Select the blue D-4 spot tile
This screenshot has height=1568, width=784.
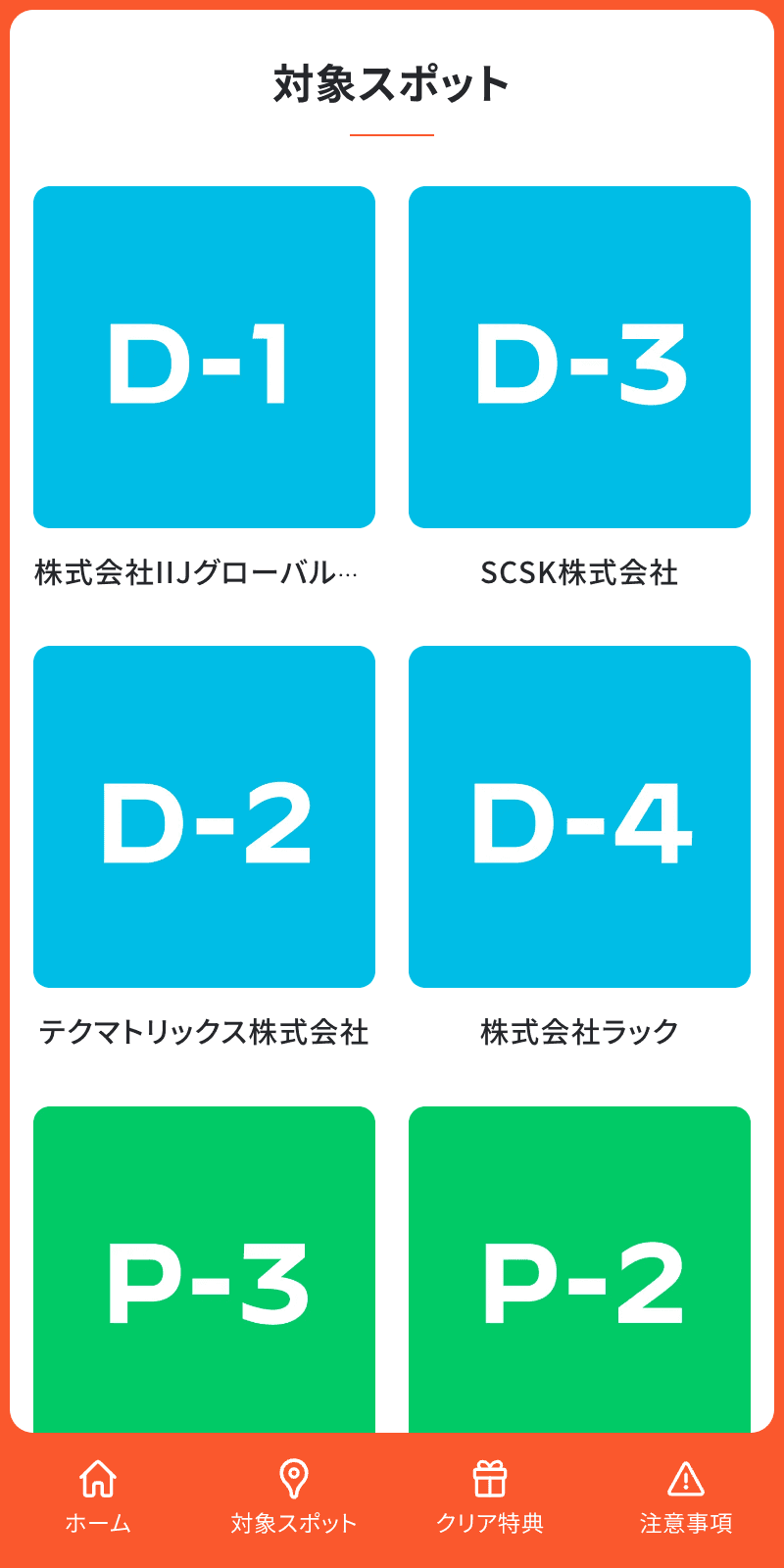(x=580, y=814)
